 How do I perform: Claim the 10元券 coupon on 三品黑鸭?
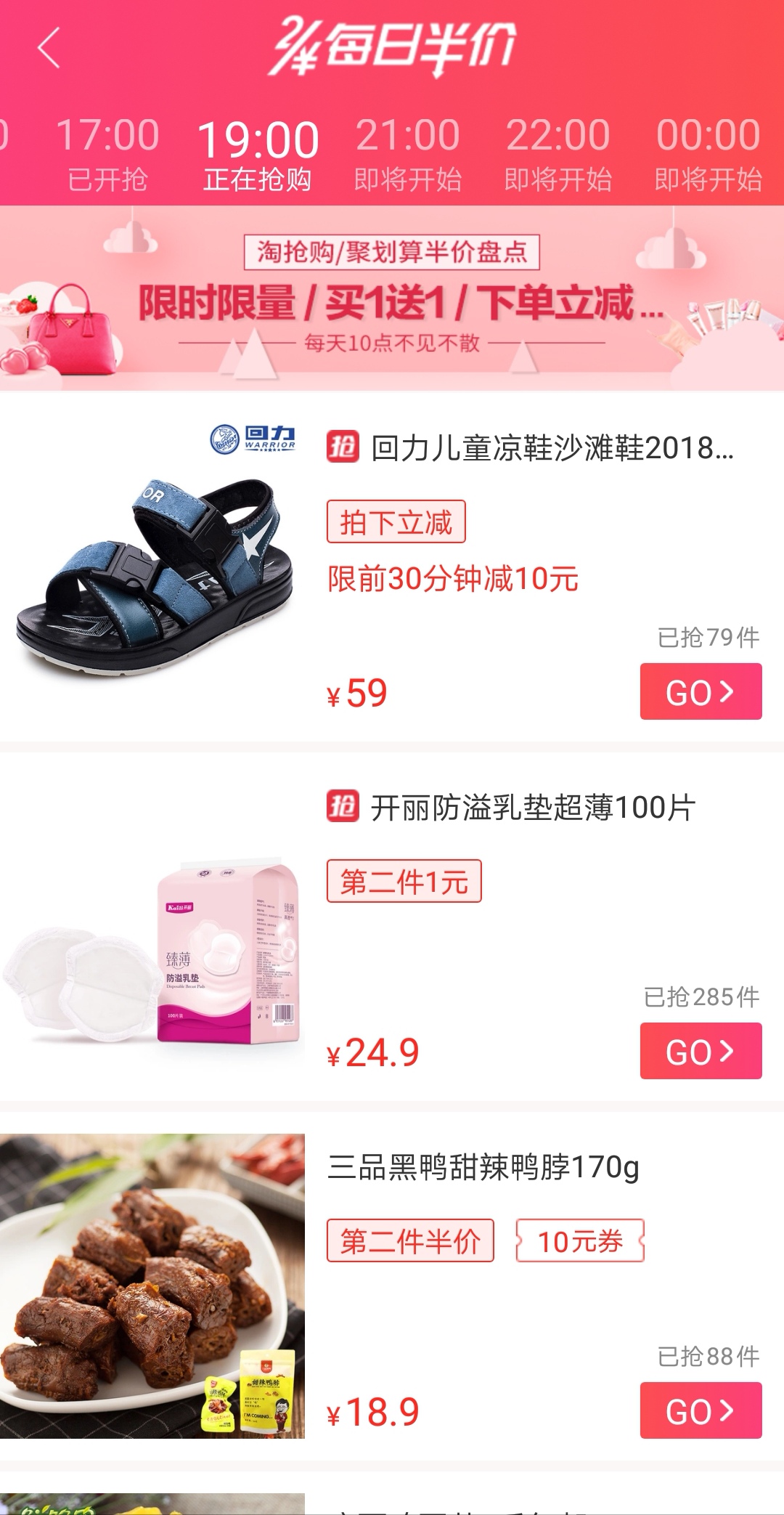[580, 1241]
